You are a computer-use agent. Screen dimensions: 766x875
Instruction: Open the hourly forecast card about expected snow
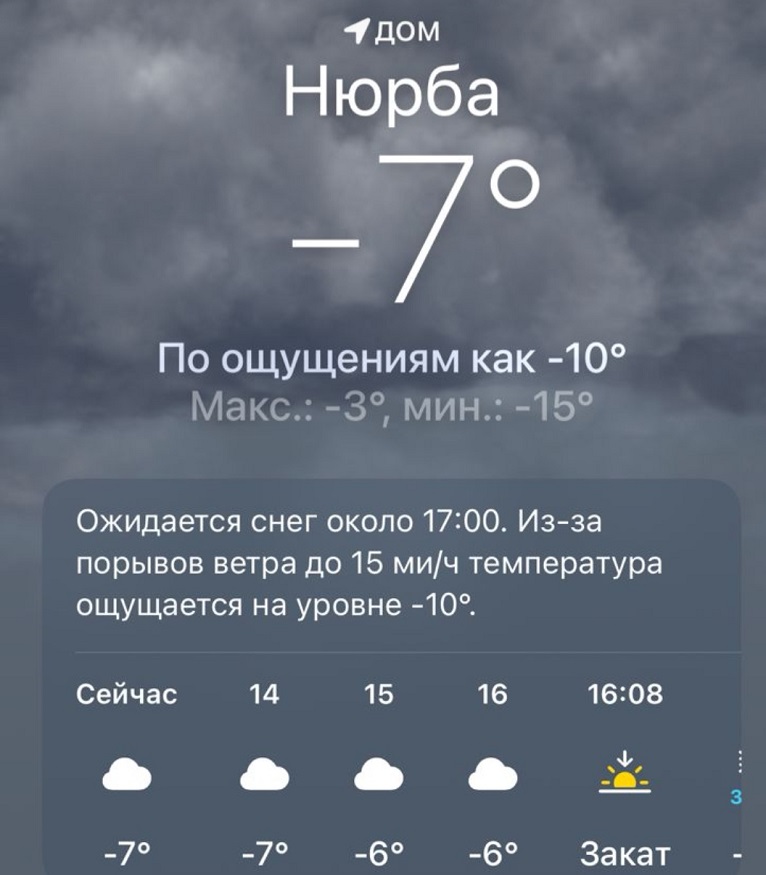[370, 563]
